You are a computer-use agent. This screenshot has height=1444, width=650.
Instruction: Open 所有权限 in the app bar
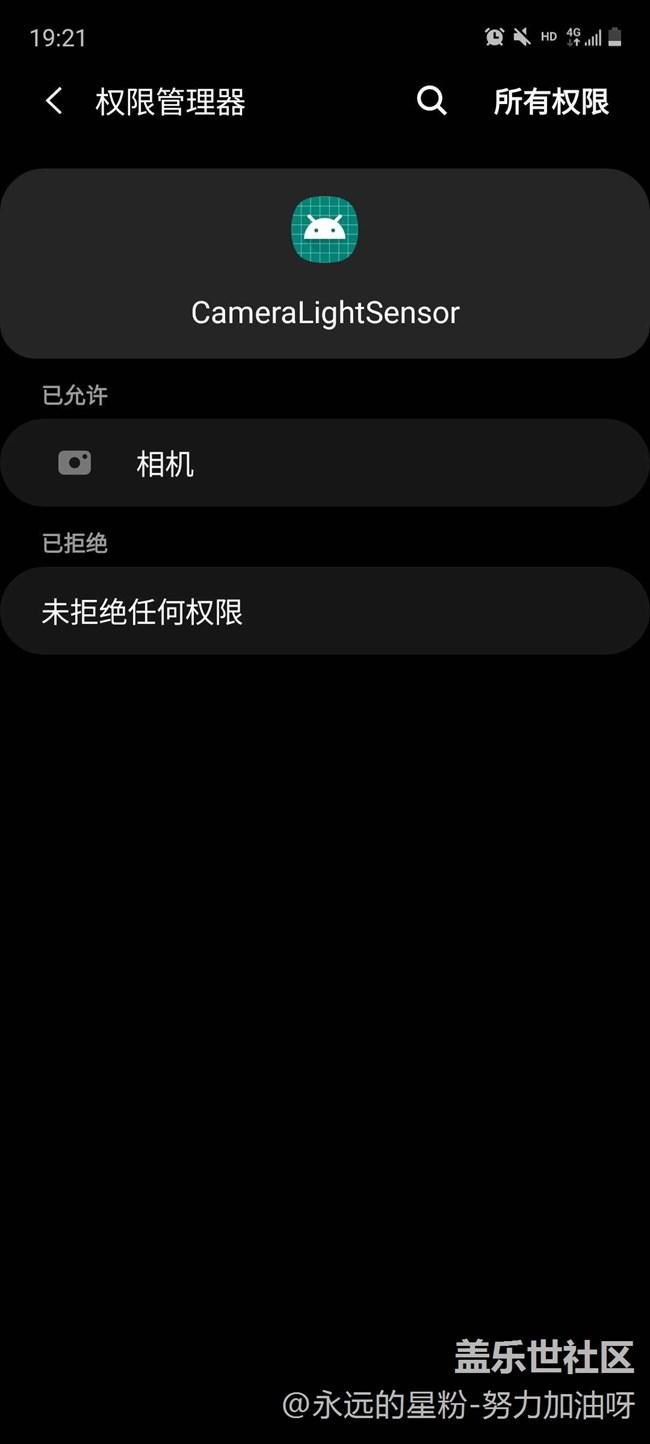tap(551, 101)
